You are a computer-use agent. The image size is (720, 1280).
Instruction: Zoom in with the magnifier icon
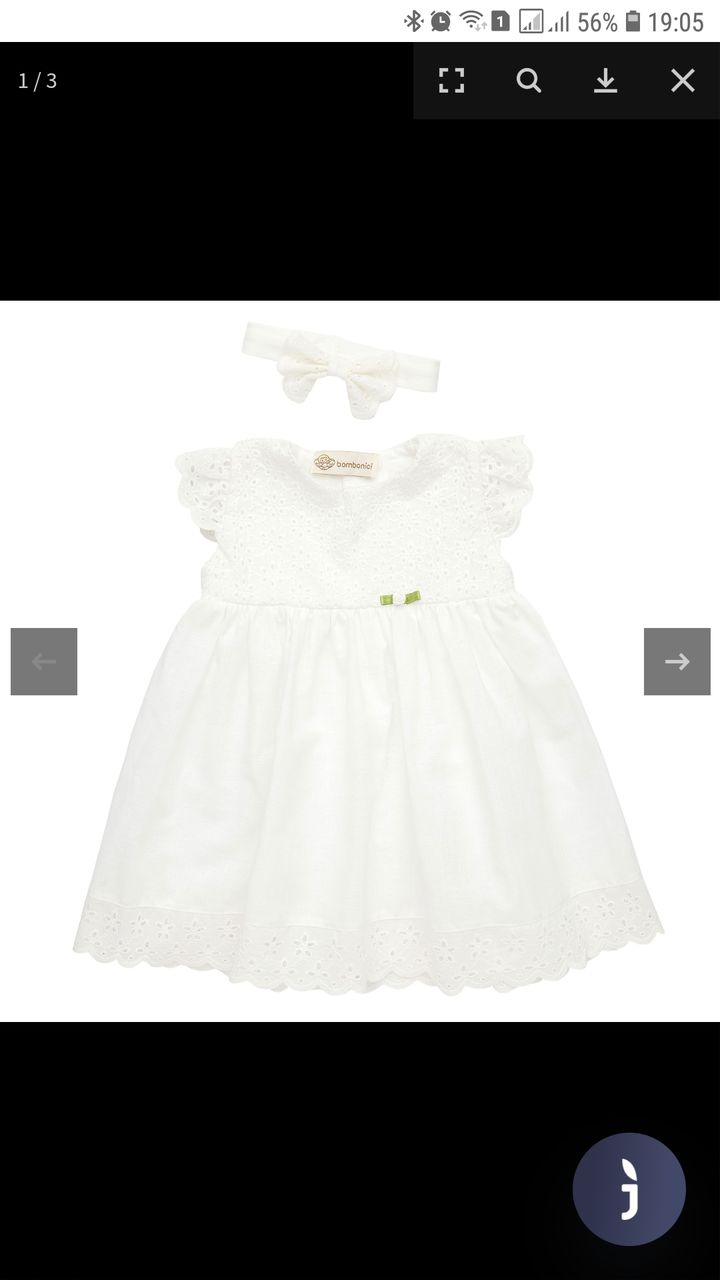529,81
